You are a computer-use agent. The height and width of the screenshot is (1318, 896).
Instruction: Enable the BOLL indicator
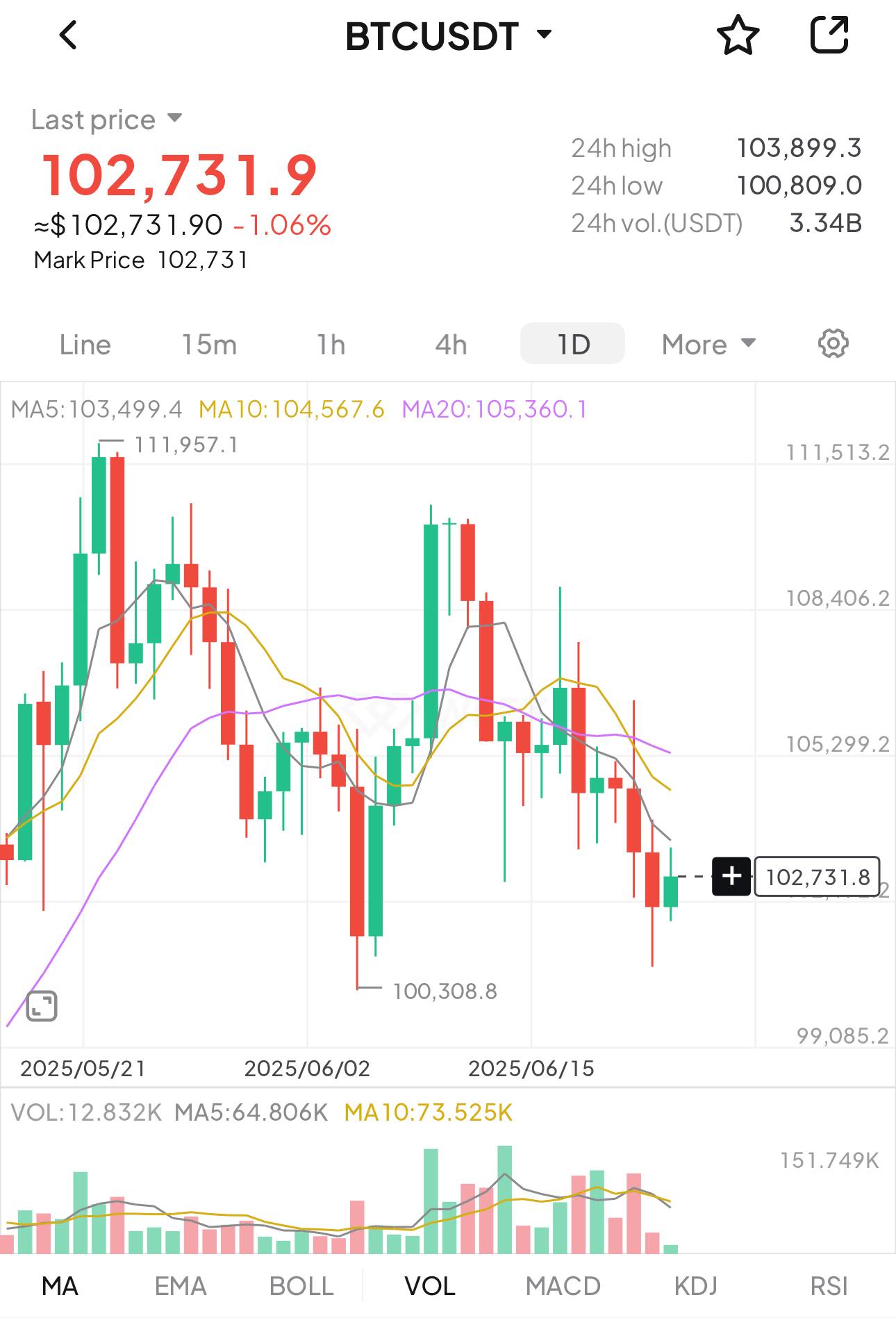click(301, 1286)
